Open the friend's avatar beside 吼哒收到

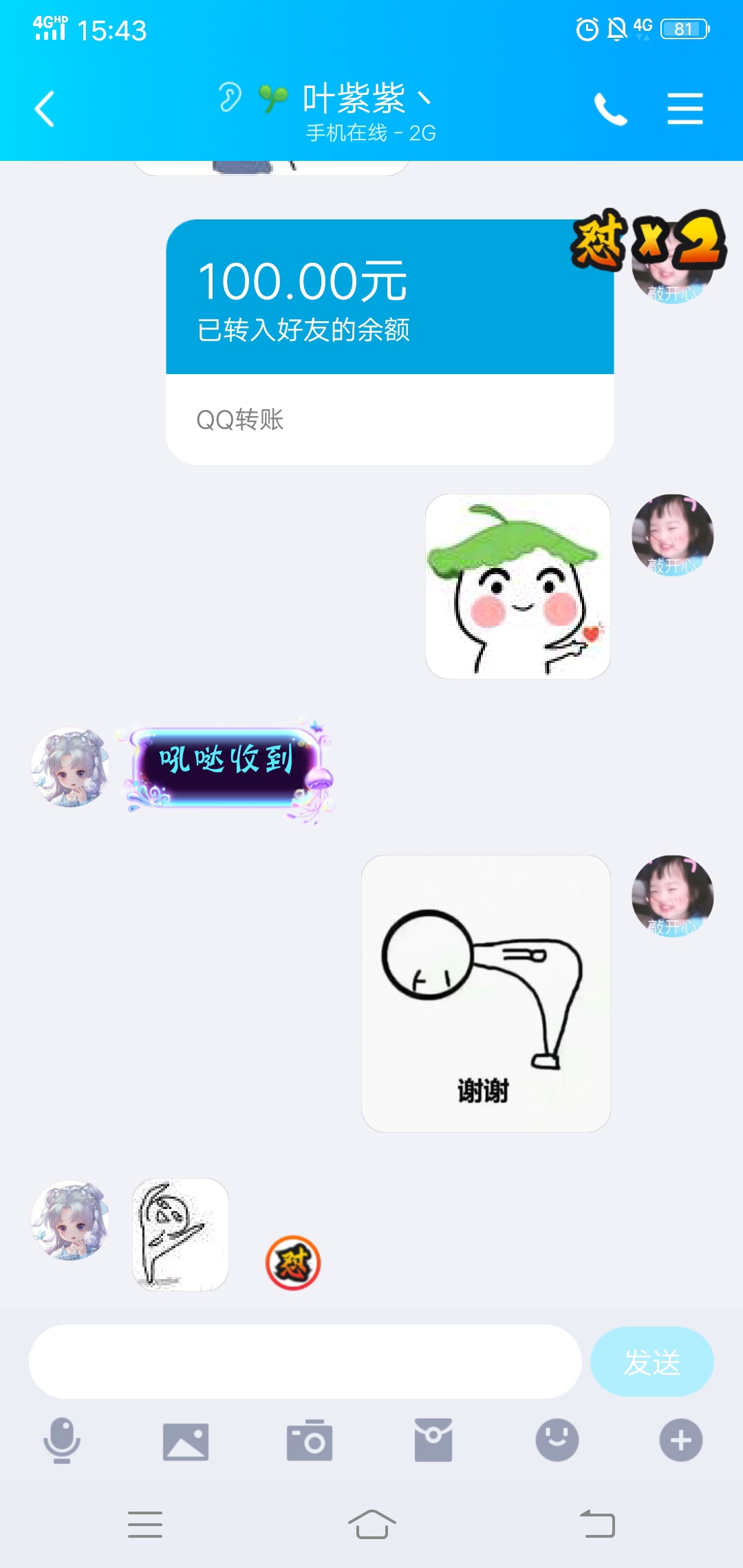pyautogui.click(x=70, y=767)
